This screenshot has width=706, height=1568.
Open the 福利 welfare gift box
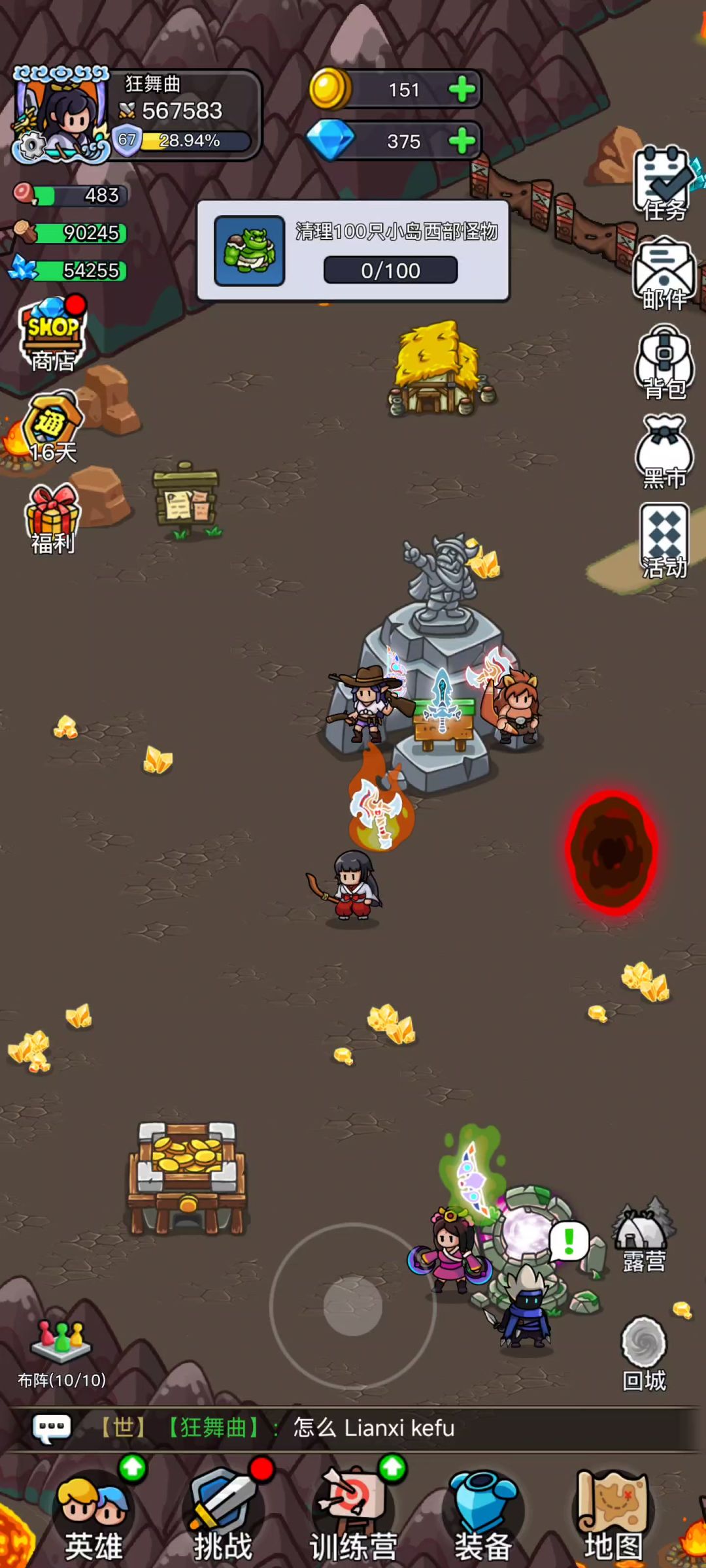tap(53, 519)
